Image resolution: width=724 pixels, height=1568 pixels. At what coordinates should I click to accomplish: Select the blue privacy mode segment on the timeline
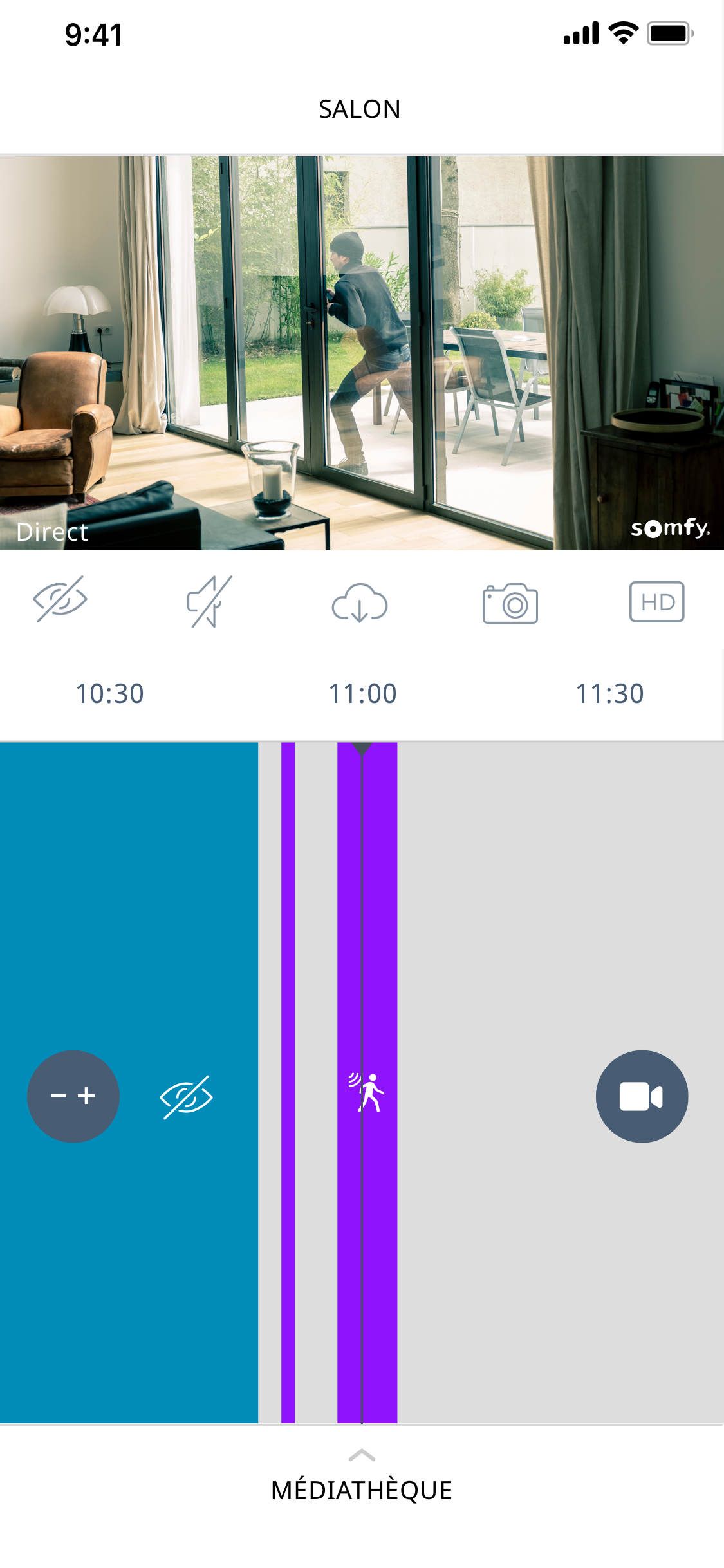click(129, 901)
